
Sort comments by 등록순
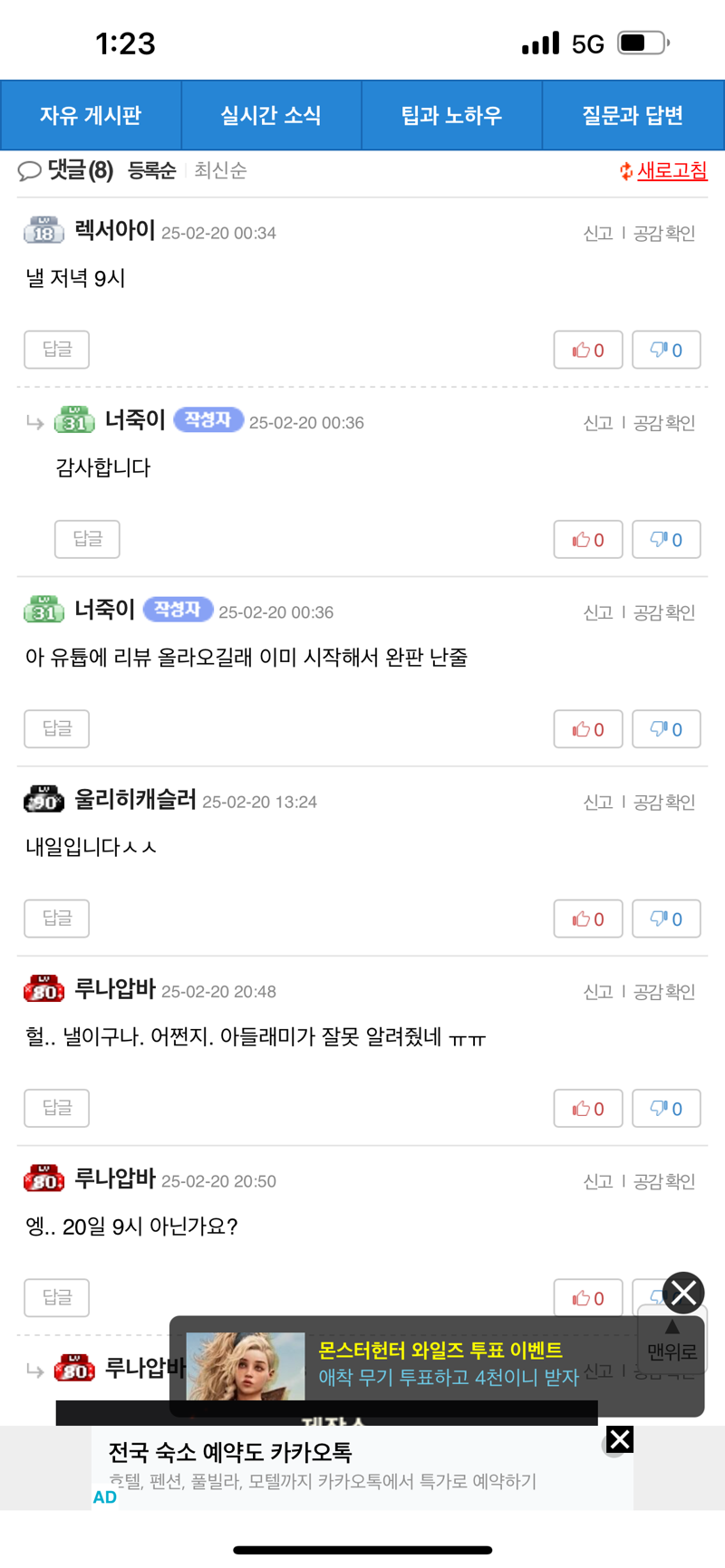coord(151,170)
